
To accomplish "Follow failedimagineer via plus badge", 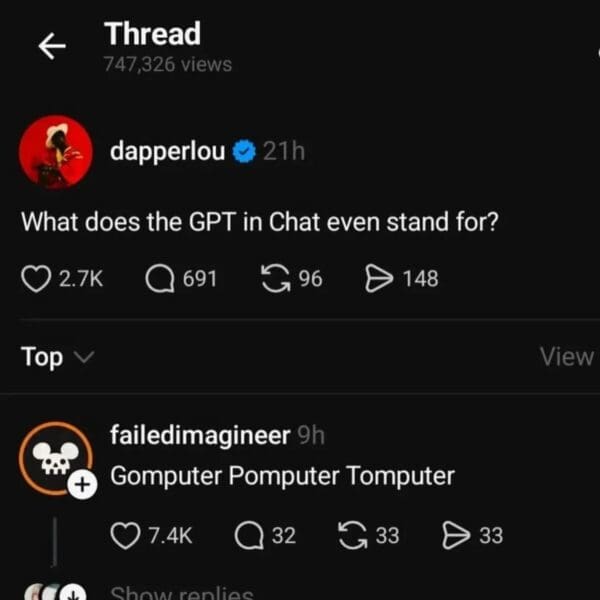I will point(82,486).
